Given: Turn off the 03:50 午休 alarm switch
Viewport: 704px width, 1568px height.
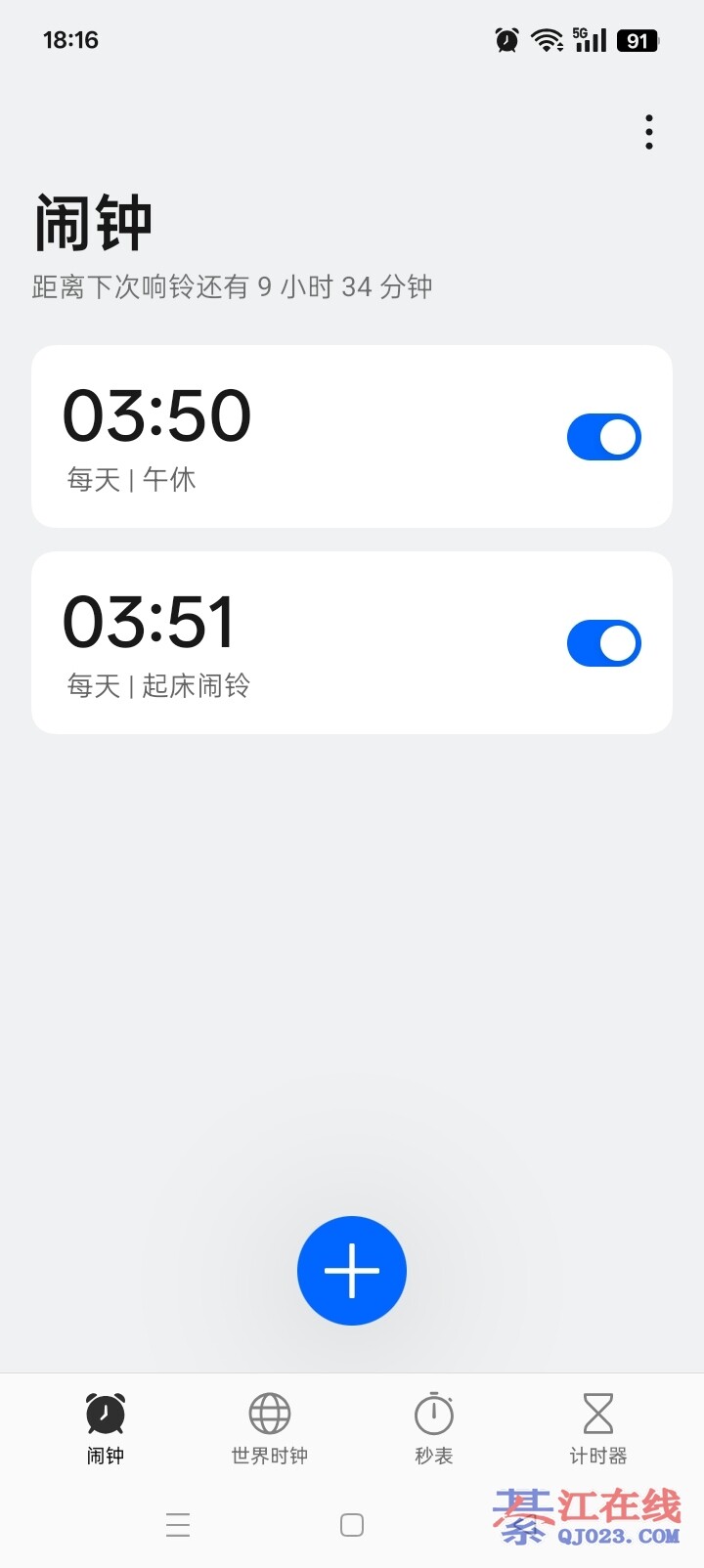Looking at the screenshot, I should pyautogui.click(x=603, y=437).
